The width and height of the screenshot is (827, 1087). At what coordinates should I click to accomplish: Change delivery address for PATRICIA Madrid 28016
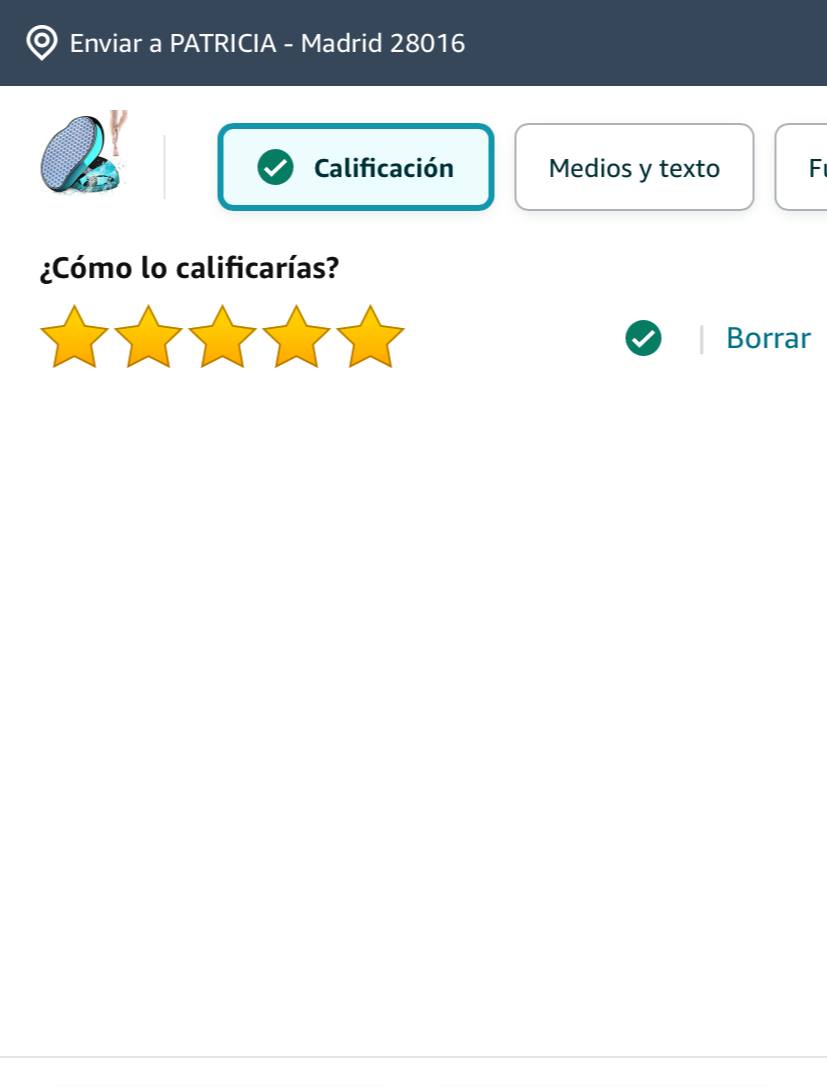[247, 43]
